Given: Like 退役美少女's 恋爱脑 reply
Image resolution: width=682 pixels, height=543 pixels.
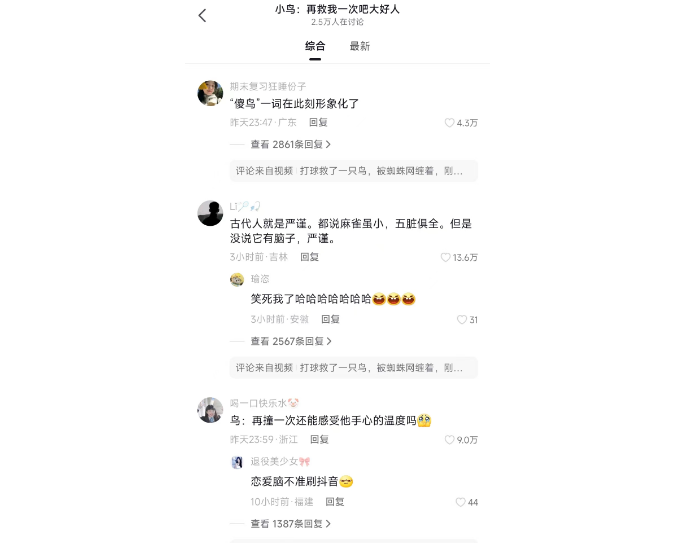Looking at the screenshot, I should 460,502.
